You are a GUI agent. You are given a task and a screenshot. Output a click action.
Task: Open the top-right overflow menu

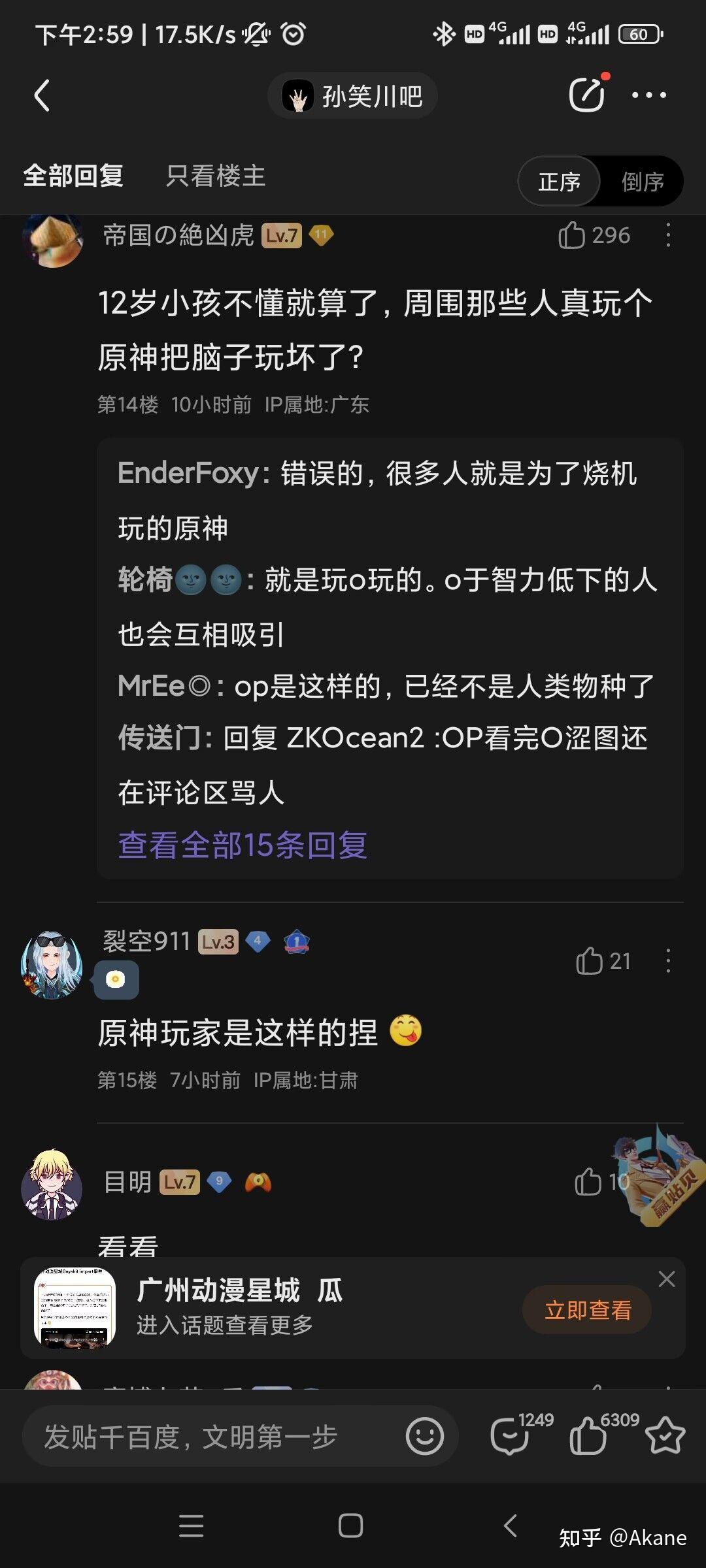648,95
